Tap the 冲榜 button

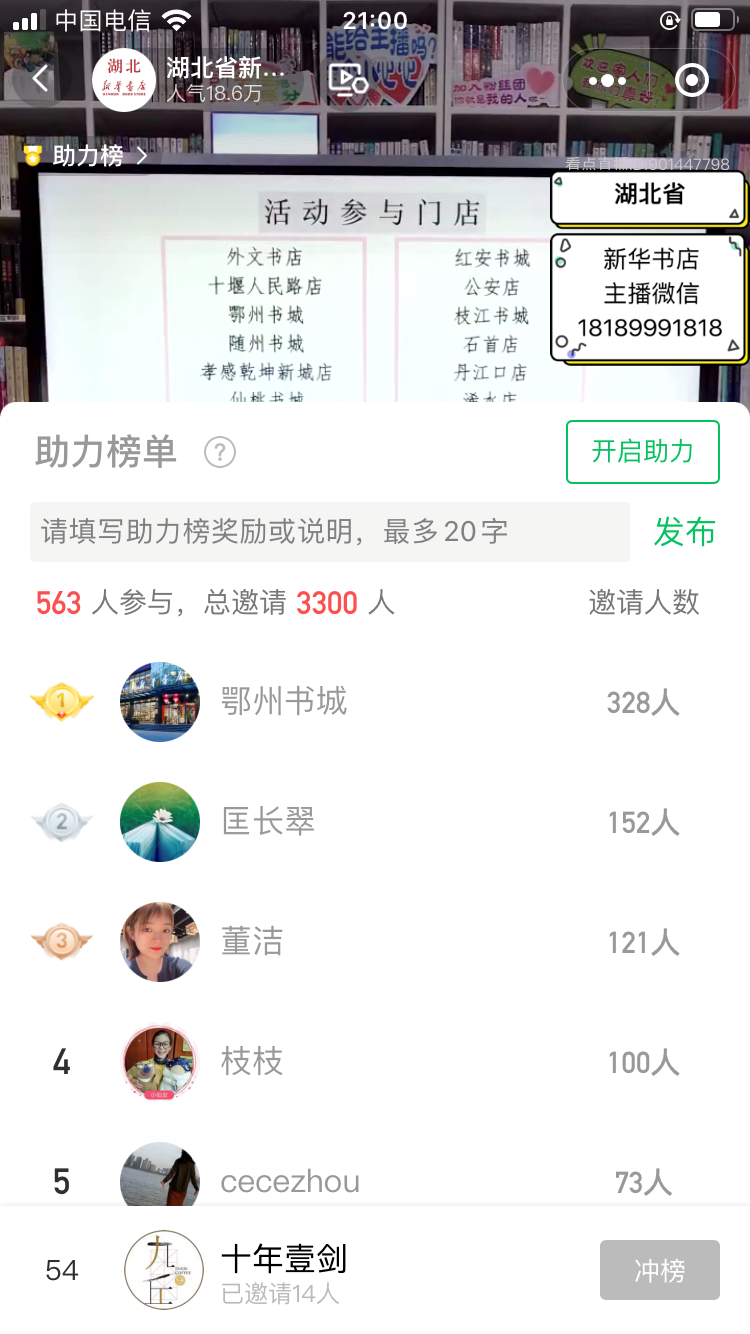click(x=659, y=1270)
